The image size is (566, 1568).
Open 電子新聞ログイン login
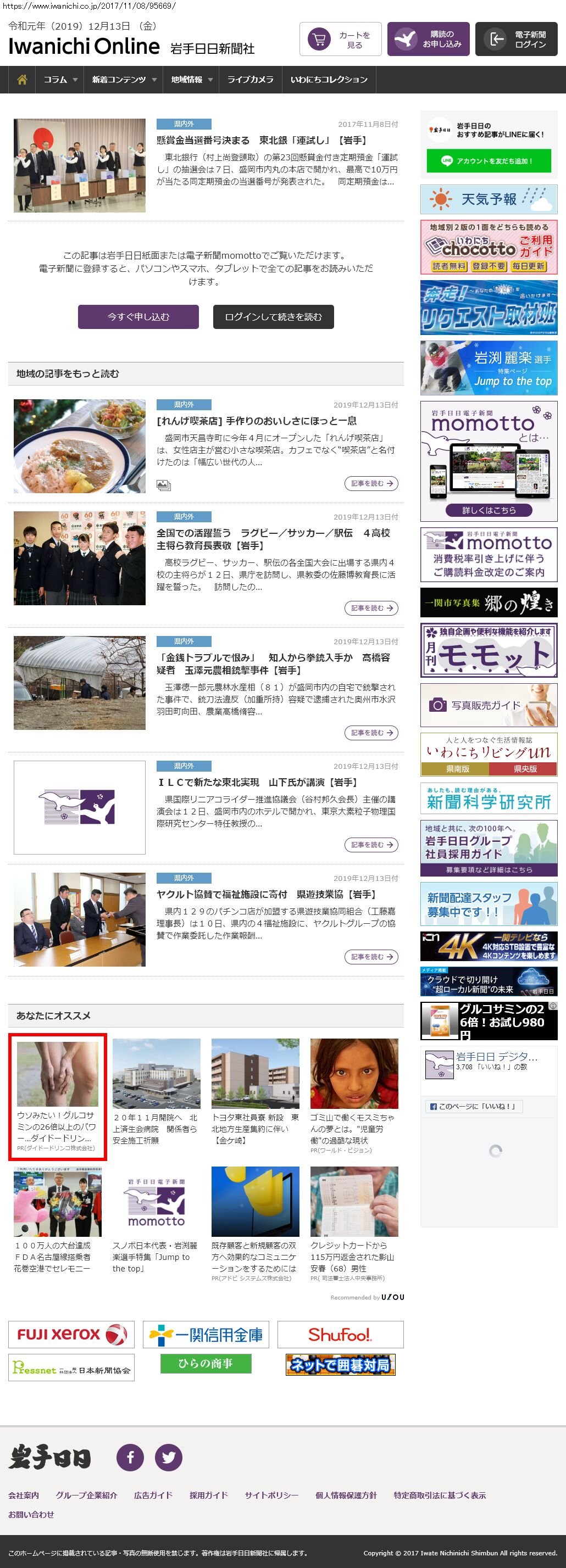[x=515, y=40]
